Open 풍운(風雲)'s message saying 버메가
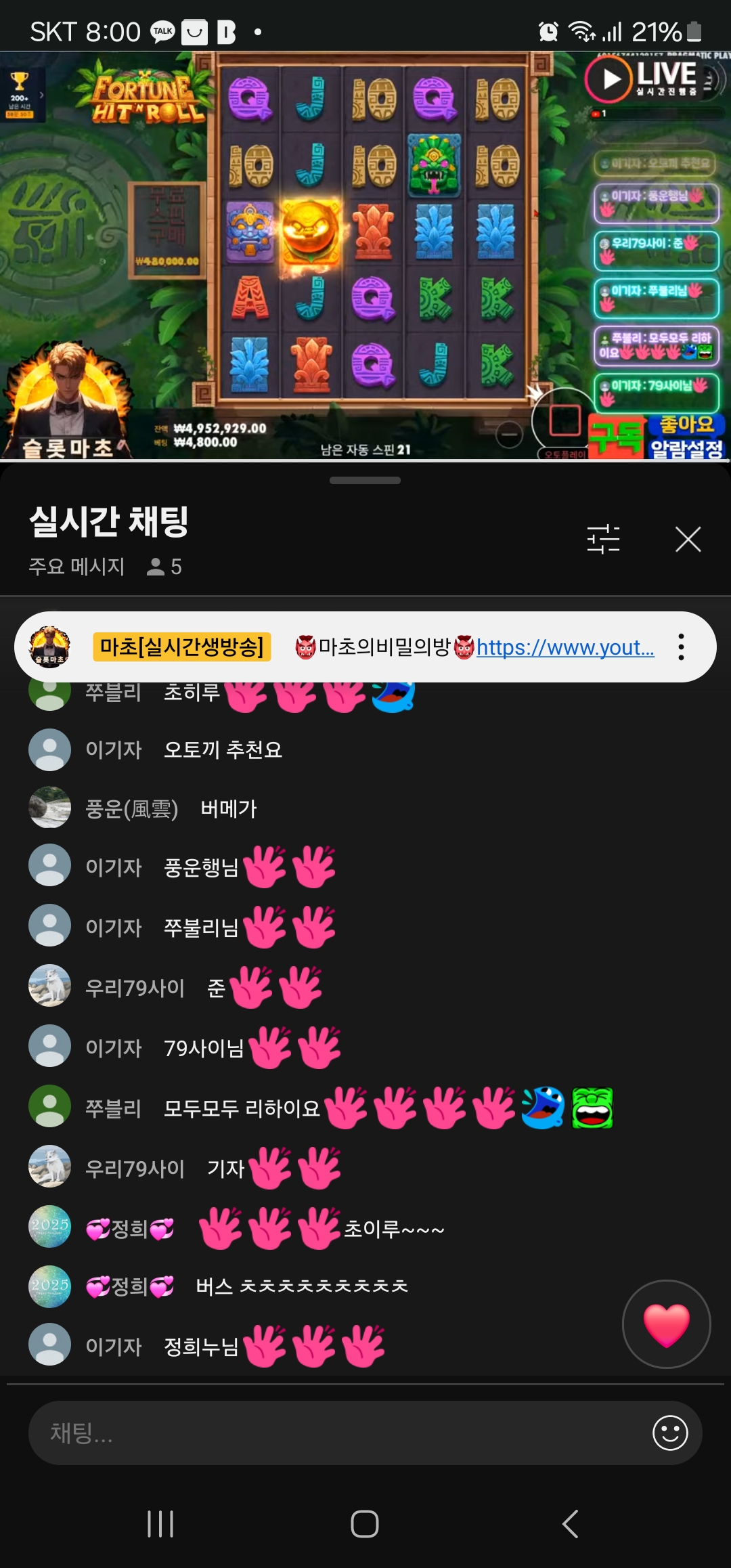 pos(229,808)
